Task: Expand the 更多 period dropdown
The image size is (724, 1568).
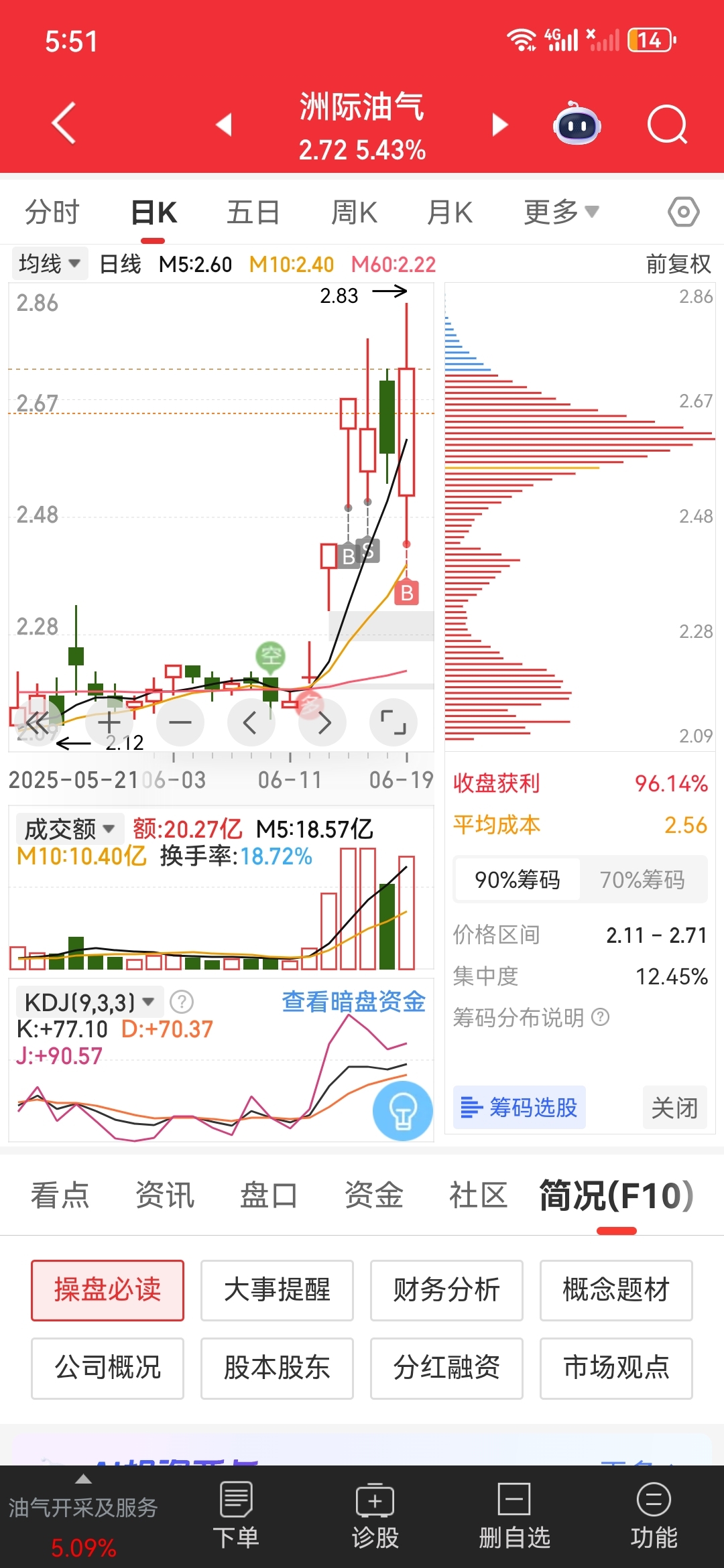Action: (x=561, y=212)
